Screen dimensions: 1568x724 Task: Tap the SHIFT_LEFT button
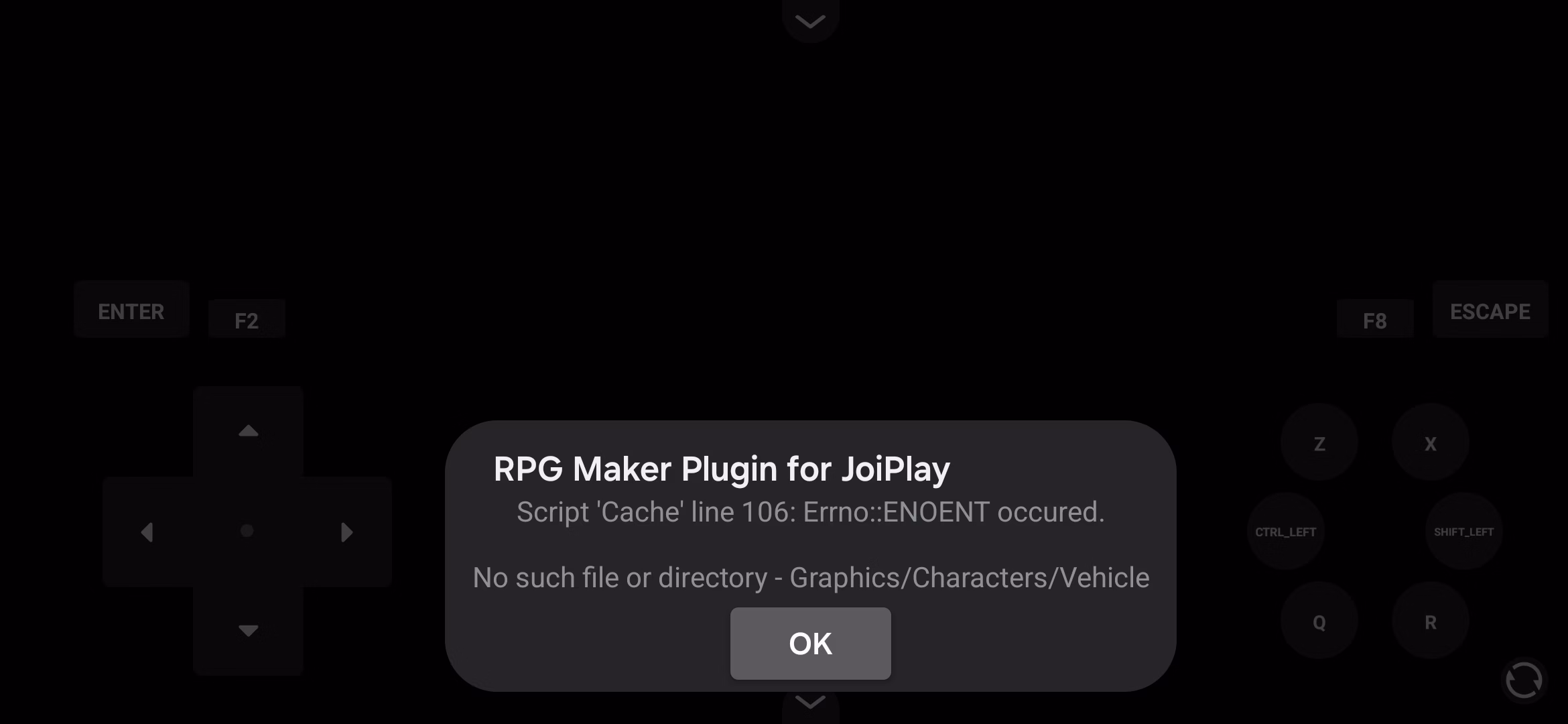tap(1463, 532)
